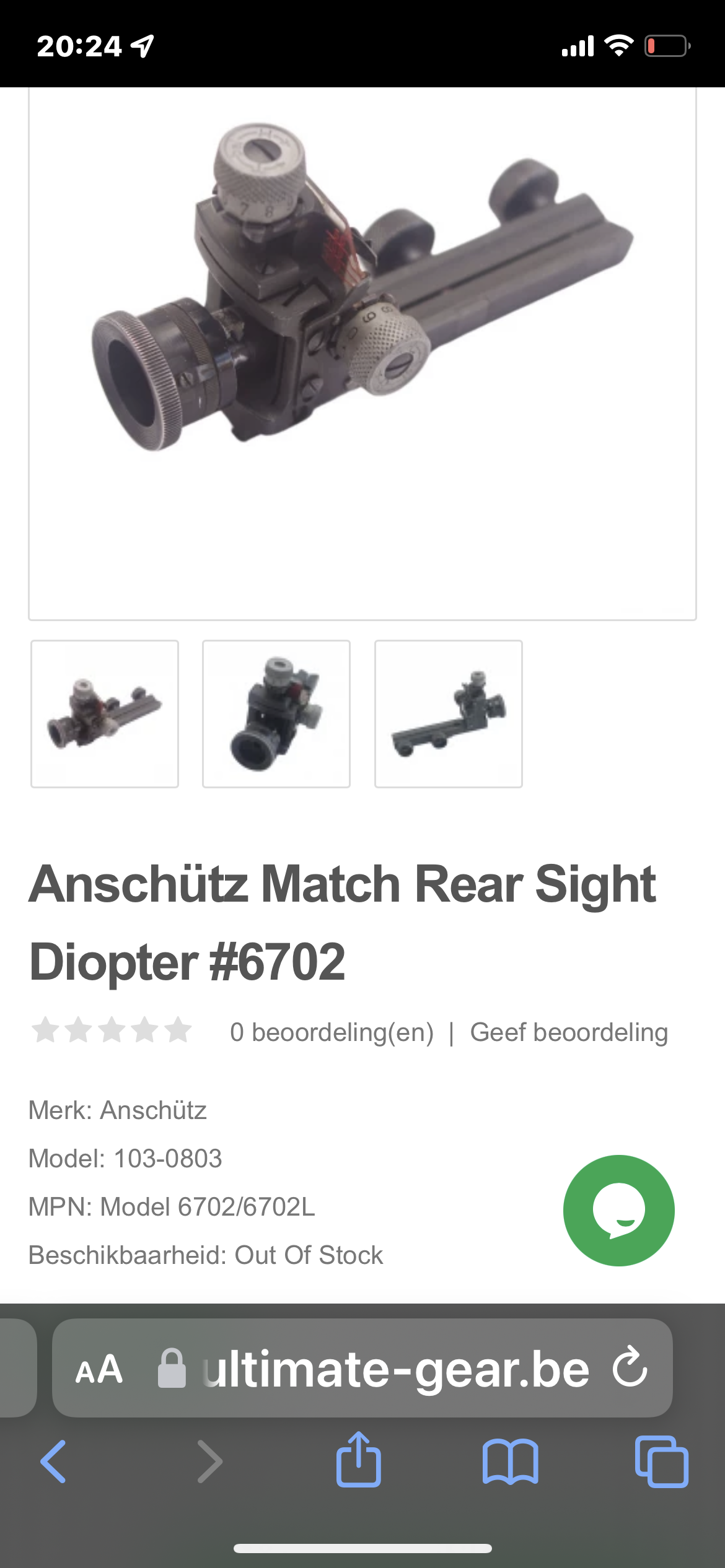Open the 0 beoordeling(en) reviews link

332,1032
